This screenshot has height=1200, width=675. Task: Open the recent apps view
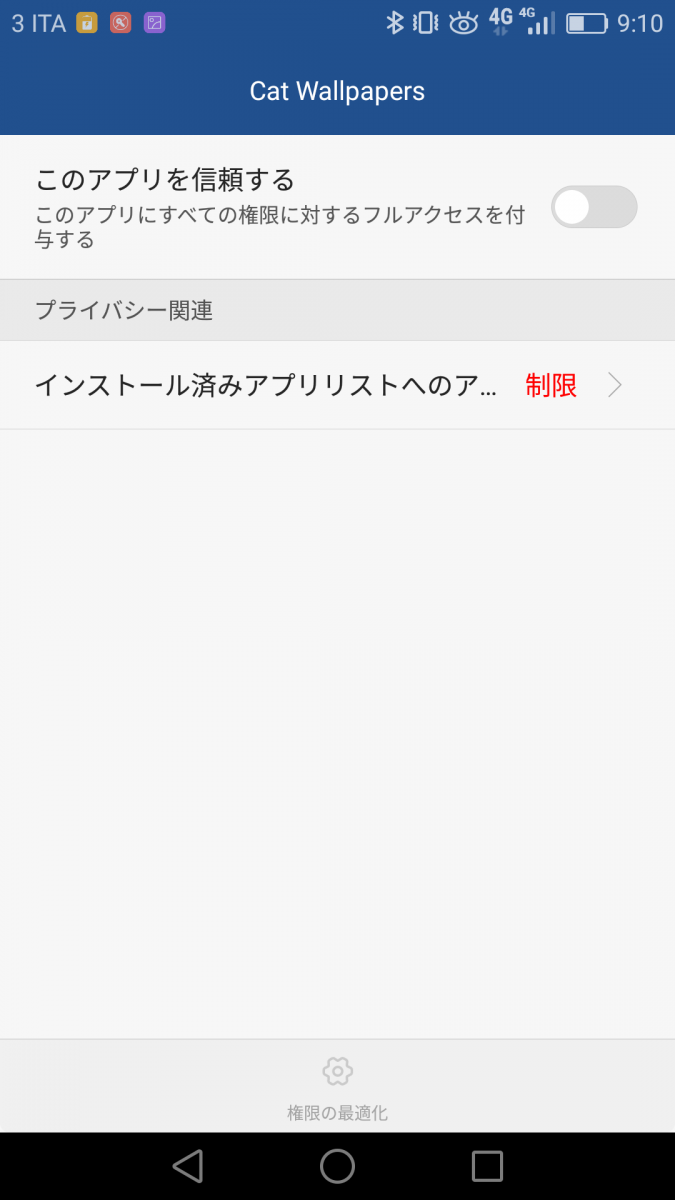(487, 1166)
